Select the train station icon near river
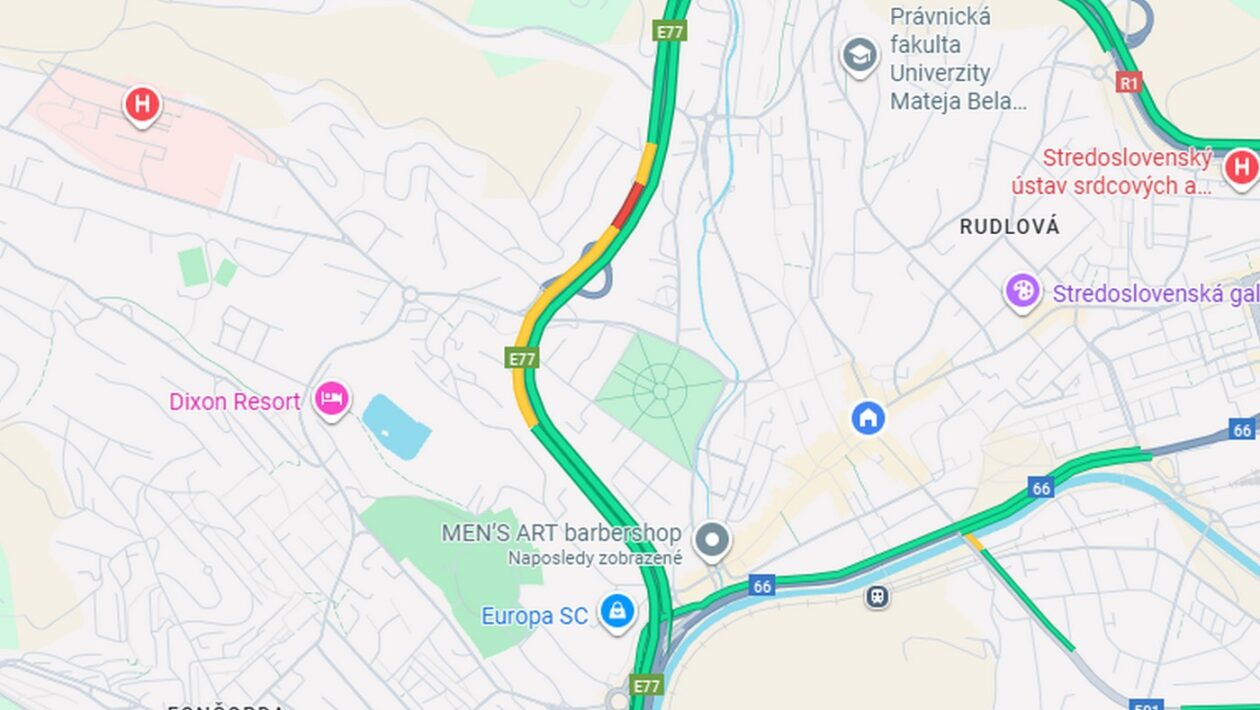This screenshot has width=1260, height=710. click(x=877, y=596)
